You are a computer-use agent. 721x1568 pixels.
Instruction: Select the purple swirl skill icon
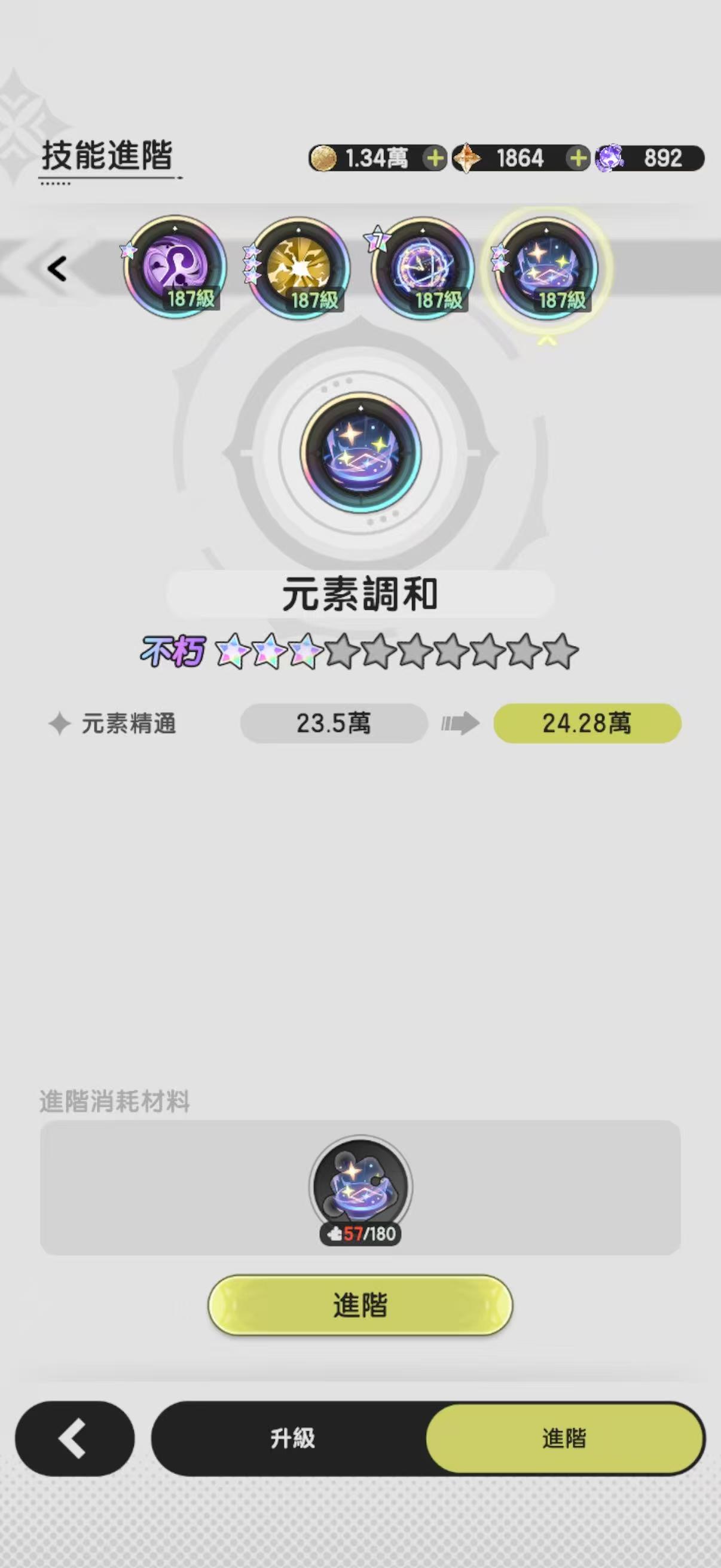[x=175, y=267]
